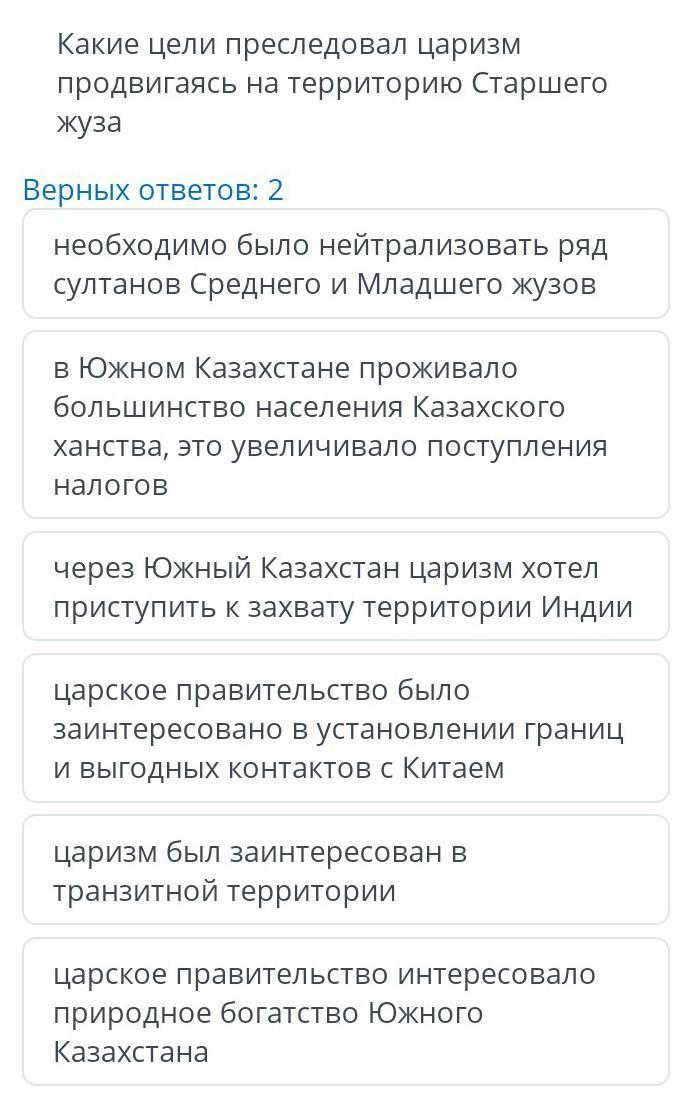The width and height of the screenshot is (682, 1113).
Task: Pick the answer about natural wealth of Southern Kazakhstan
Action: (x=346, y=1012)
